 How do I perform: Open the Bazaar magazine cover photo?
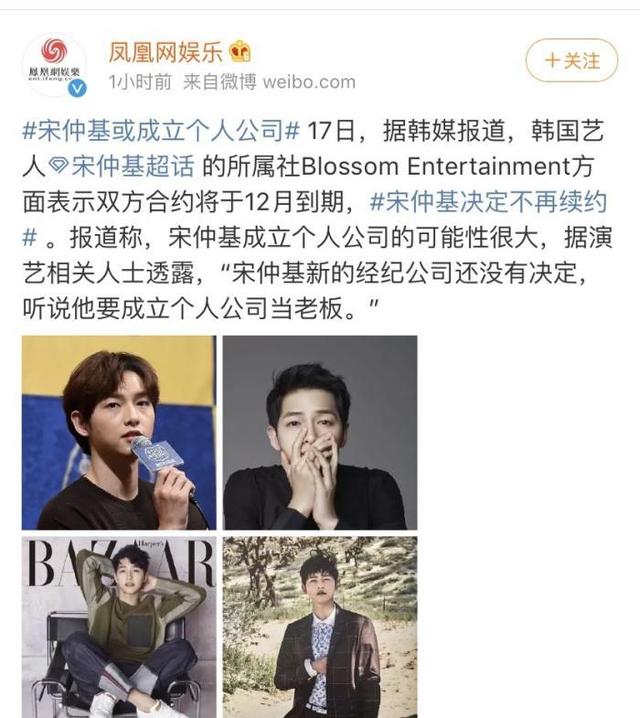point(118,627)
